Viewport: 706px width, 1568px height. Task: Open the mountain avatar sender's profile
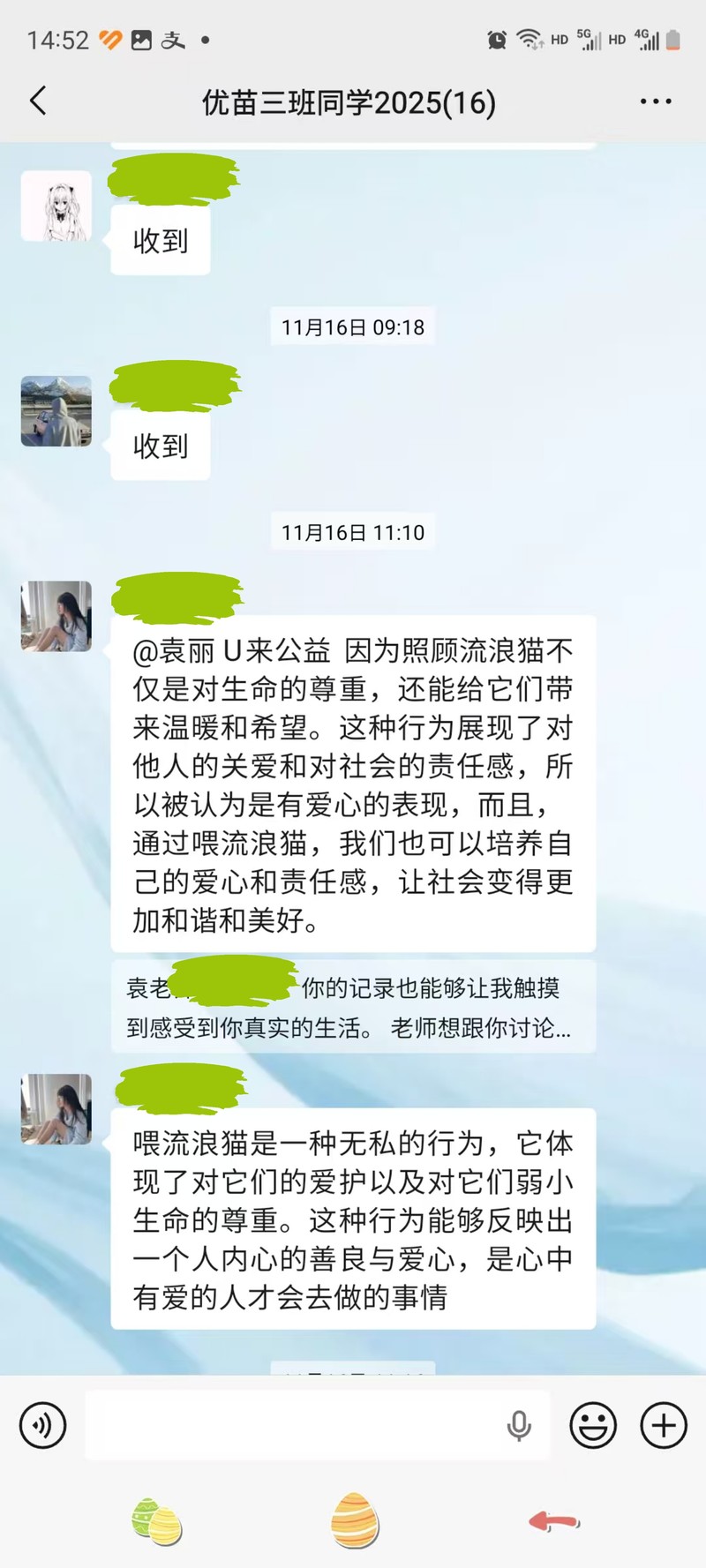tap(56, 411)
